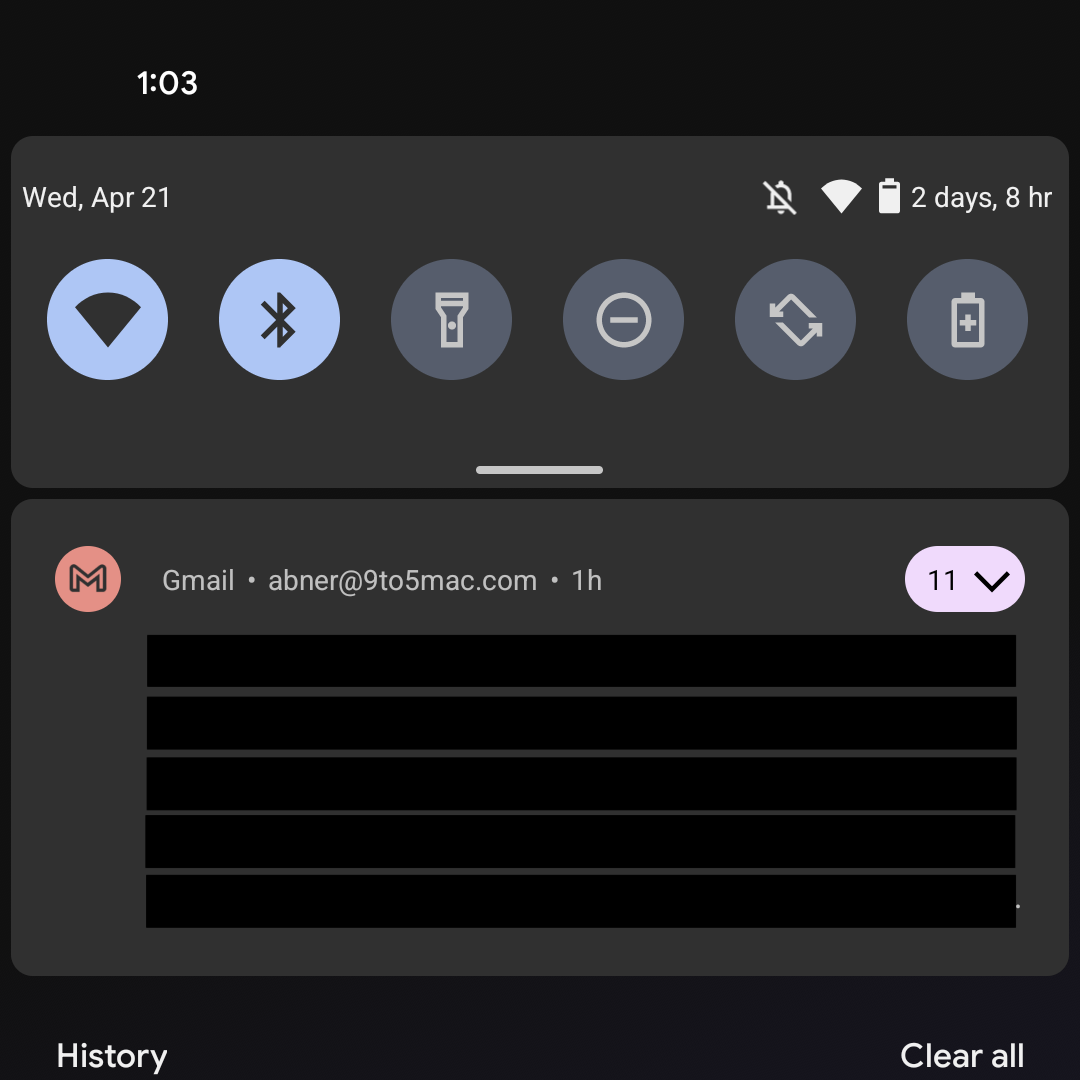The width and height of the screenshot is (1080, 1080).
Task: Open notification History
Action: point(111,1055)
